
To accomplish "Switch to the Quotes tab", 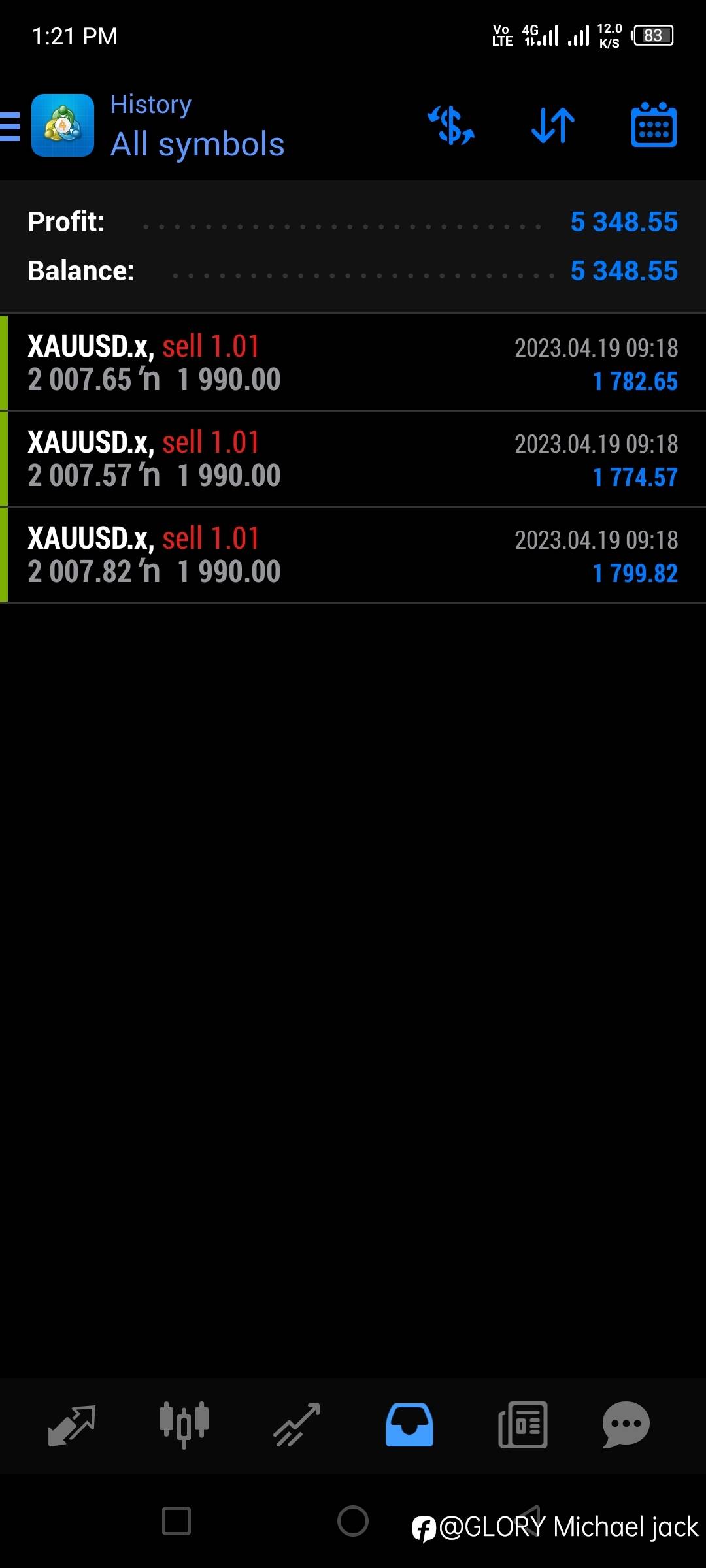I will [72, 1425].
